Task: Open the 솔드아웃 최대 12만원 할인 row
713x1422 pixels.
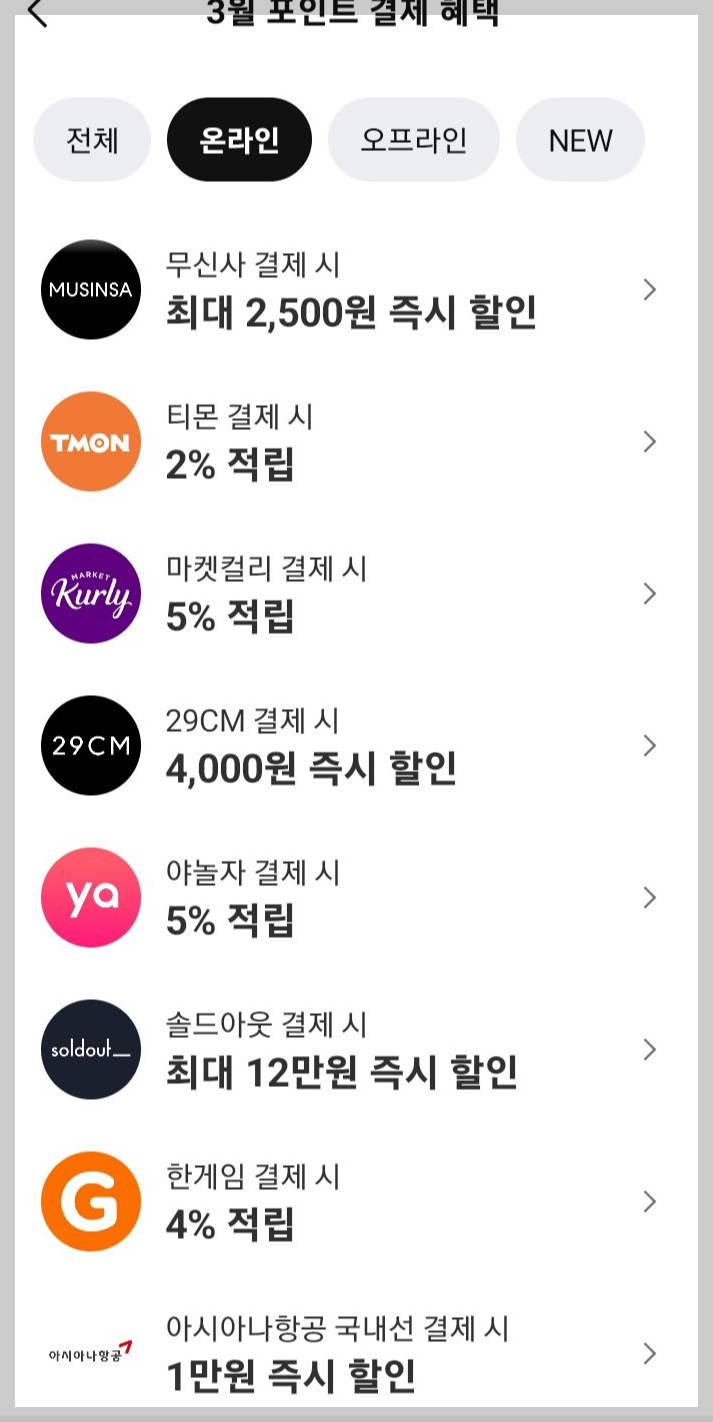Action: tap(356, 1050)
